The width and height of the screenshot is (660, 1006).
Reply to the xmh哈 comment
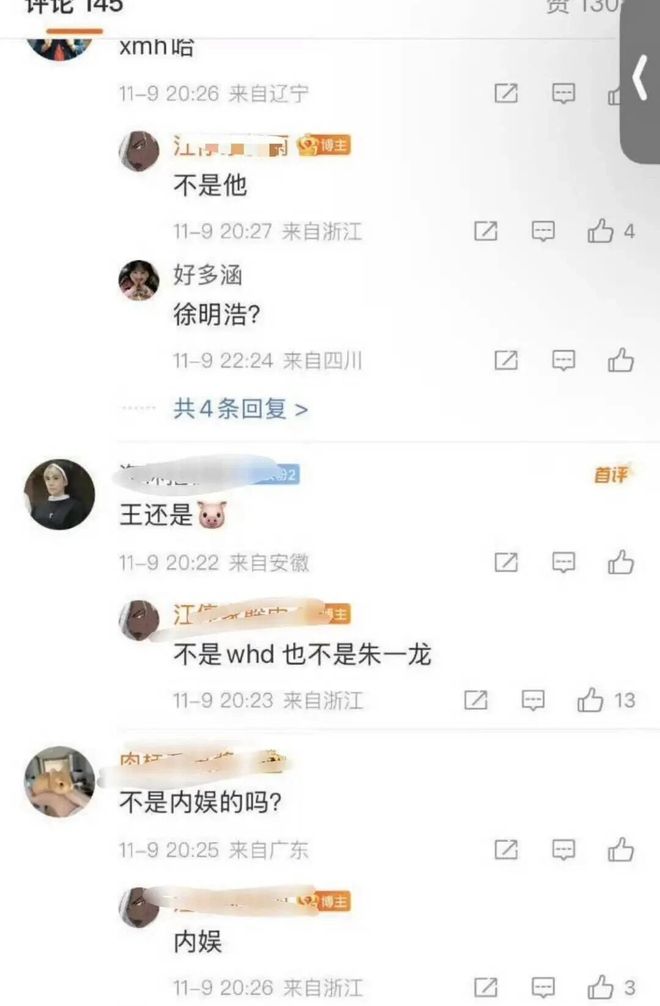[564, 94]
